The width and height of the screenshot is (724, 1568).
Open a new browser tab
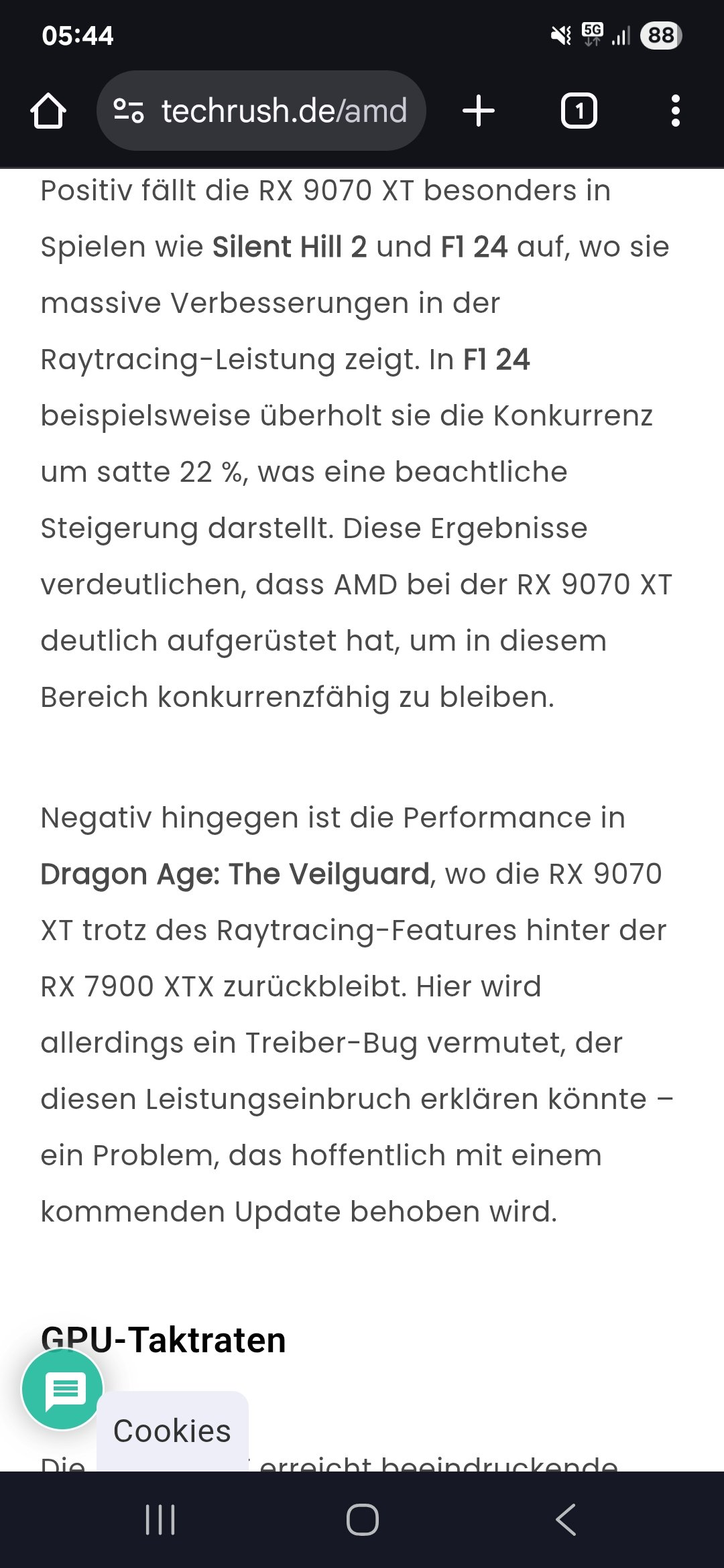pos(479,111)
